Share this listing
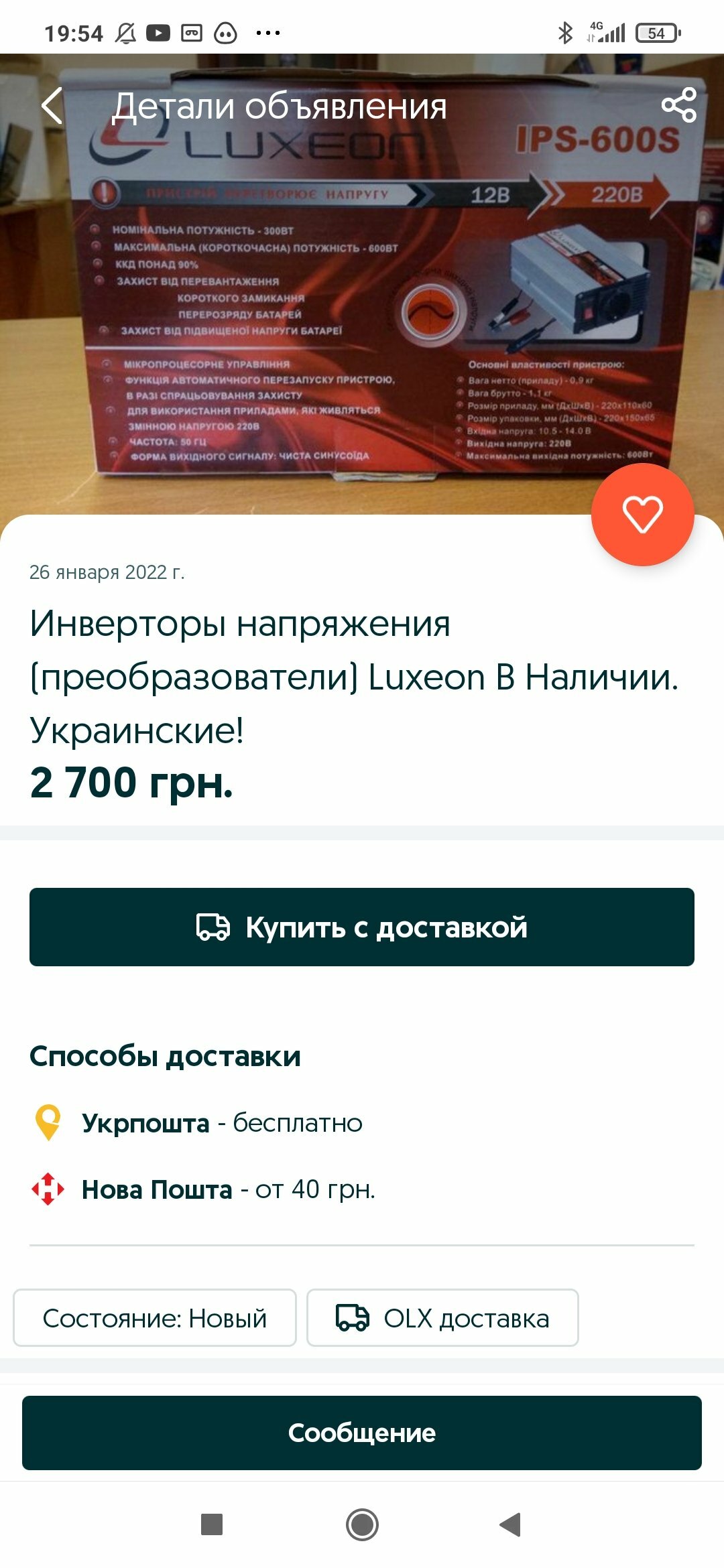The image size is (724, 1568). [x=678, y=105]
